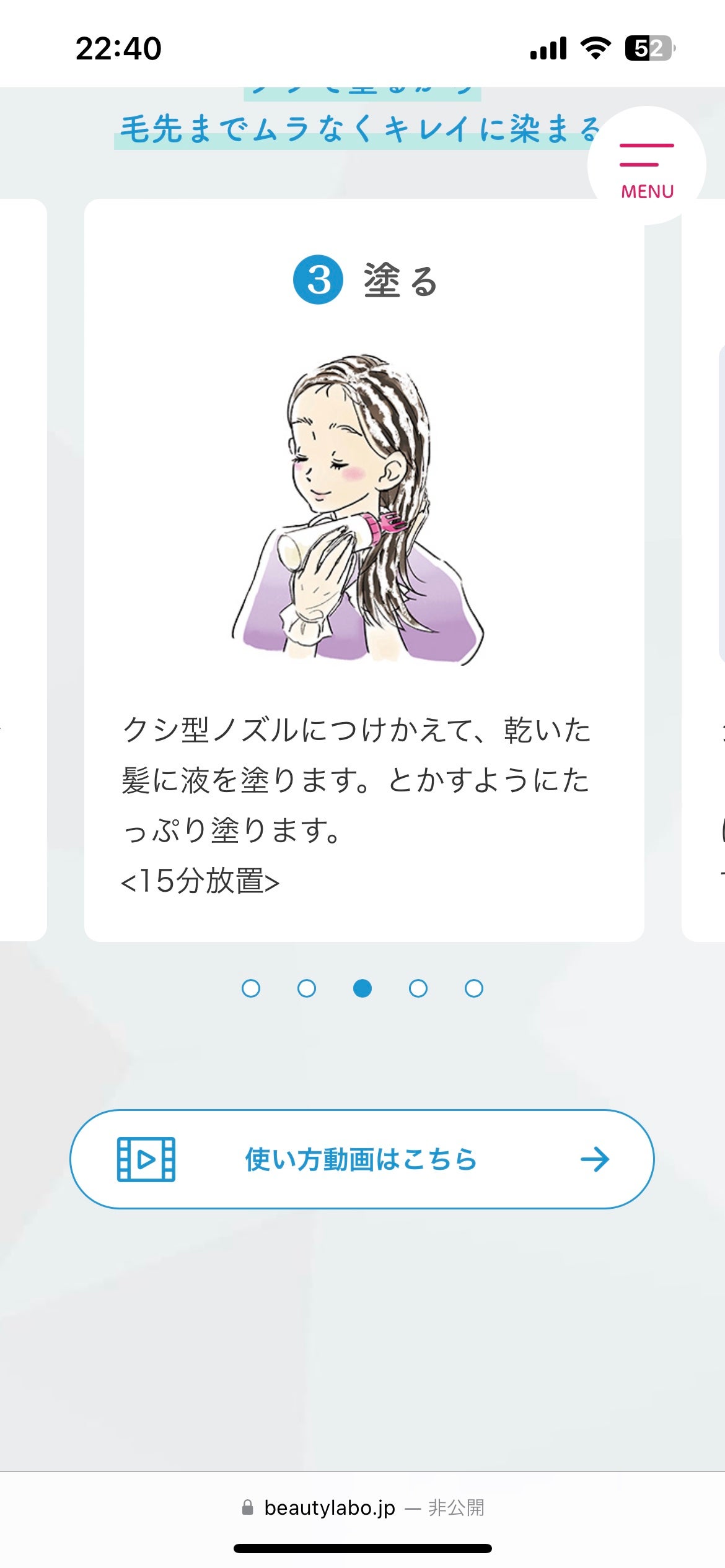725x1568 pixels.
Task: Activate the first carousel pagination dot
Action: 251,989
